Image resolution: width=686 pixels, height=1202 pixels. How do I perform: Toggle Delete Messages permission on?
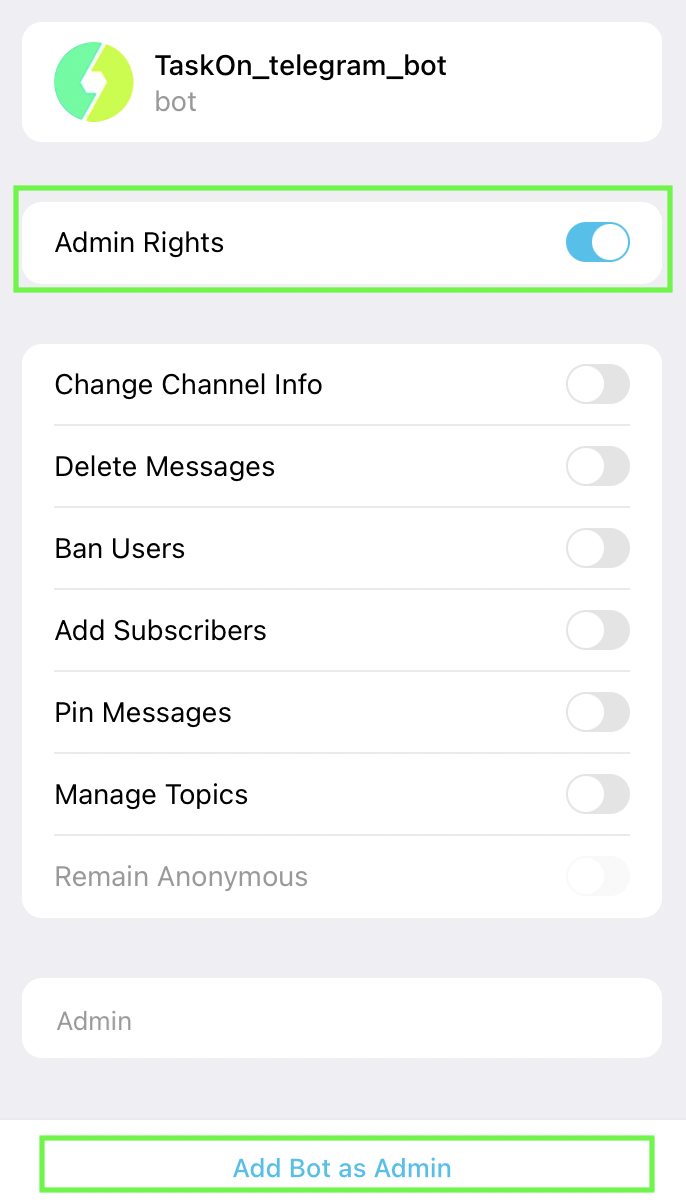pyautogui.click(x=597, y=467)
